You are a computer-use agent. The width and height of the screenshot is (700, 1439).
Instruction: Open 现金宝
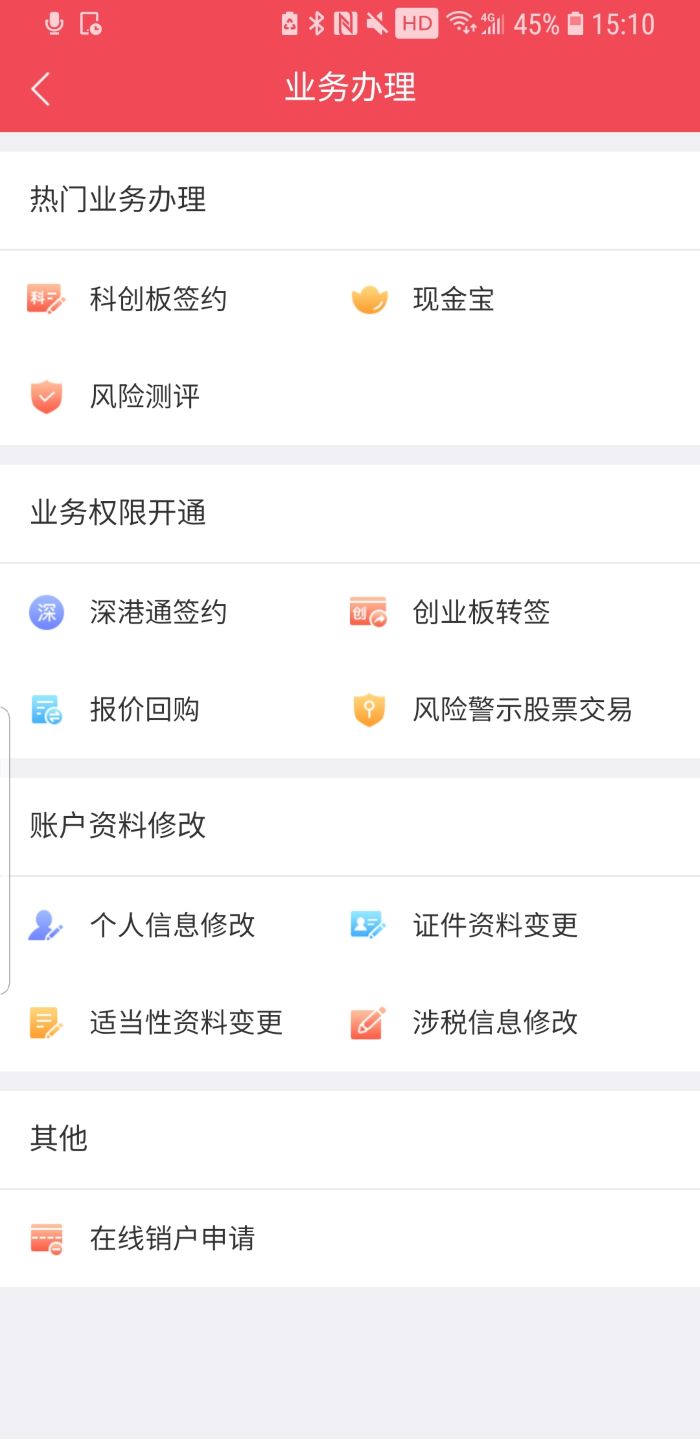pyautogui.click(x=452, y=299)
